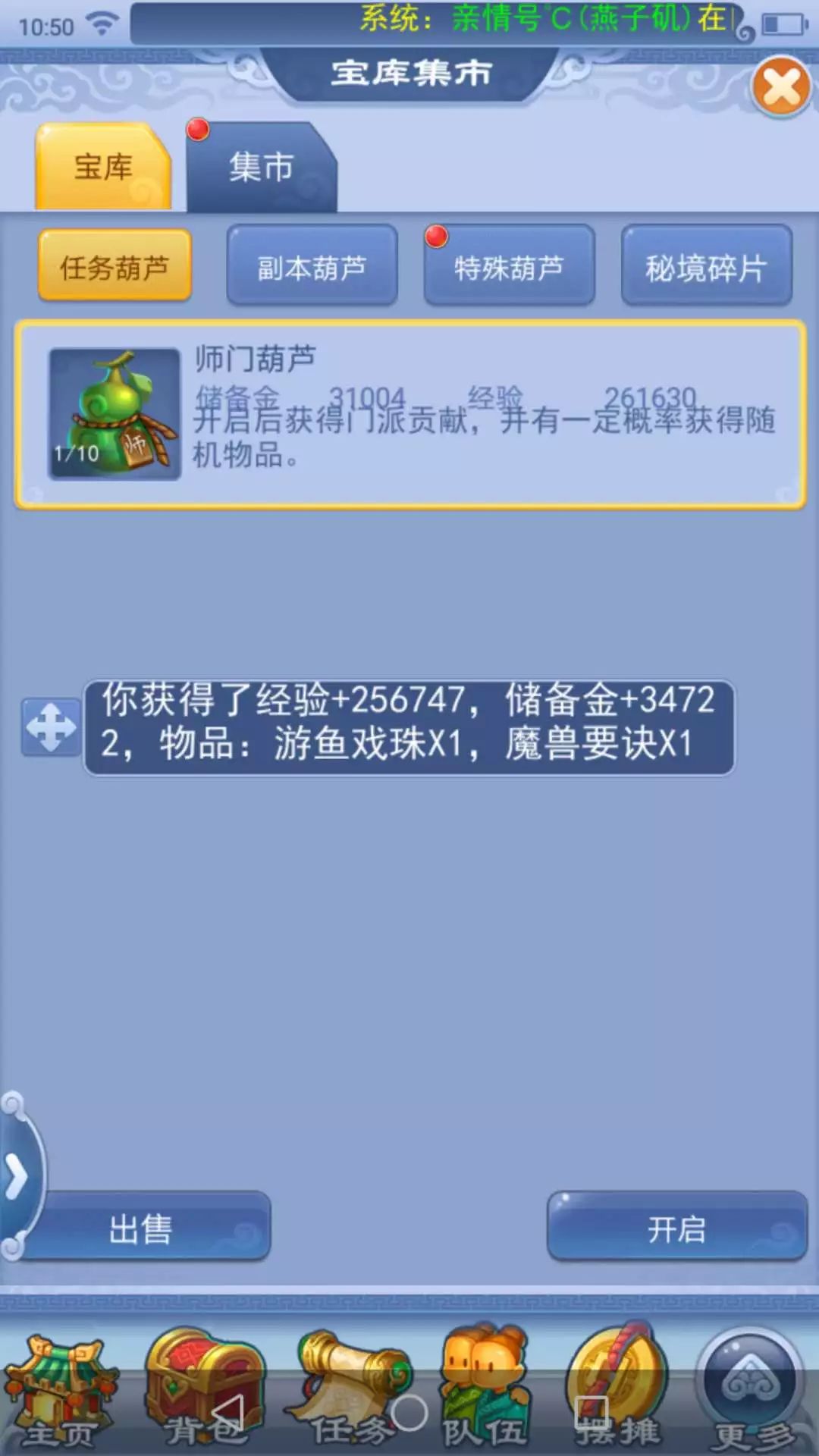819x1456 pixels.
Task: Open the 背包 backpack
Action: pos(203,1393)
